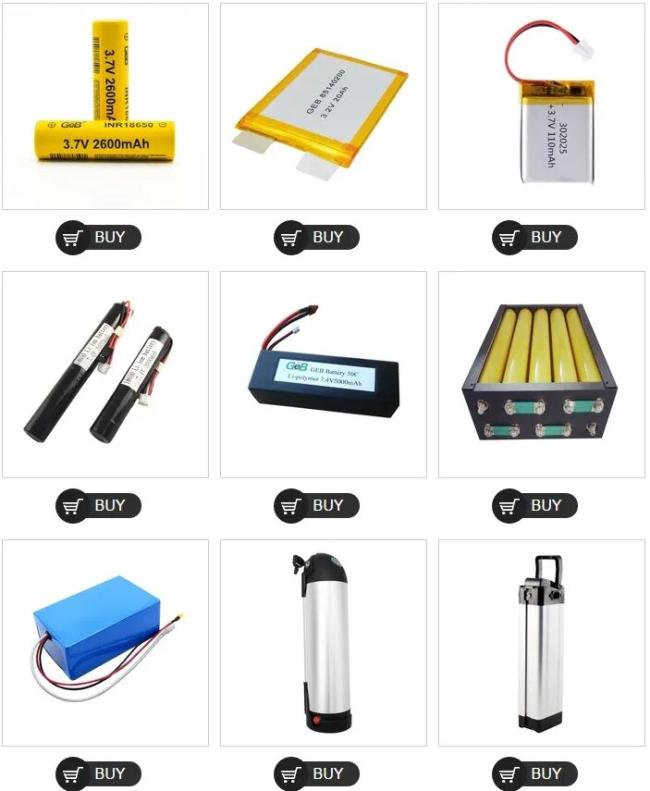Open the black cylindrical battery sticks tile
The image size is (650, 791).
click(x=105, y=374)
